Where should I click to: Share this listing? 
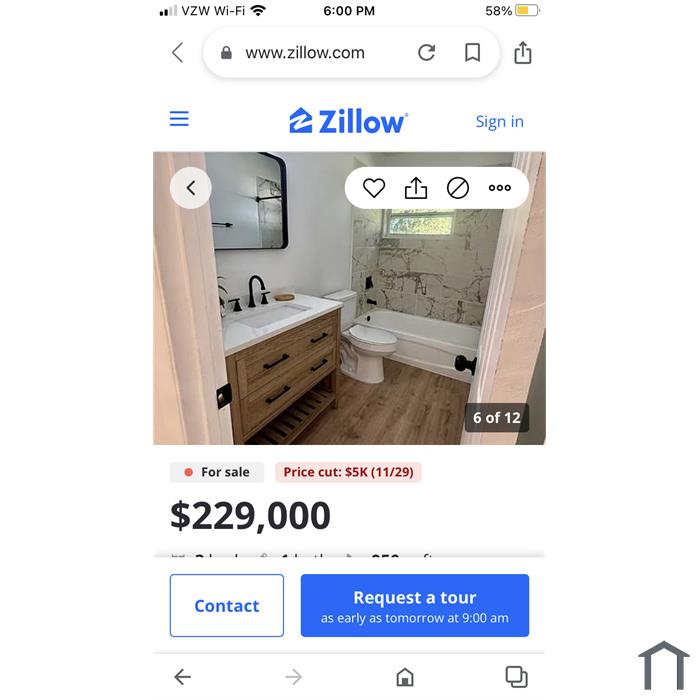coord(416,188)
